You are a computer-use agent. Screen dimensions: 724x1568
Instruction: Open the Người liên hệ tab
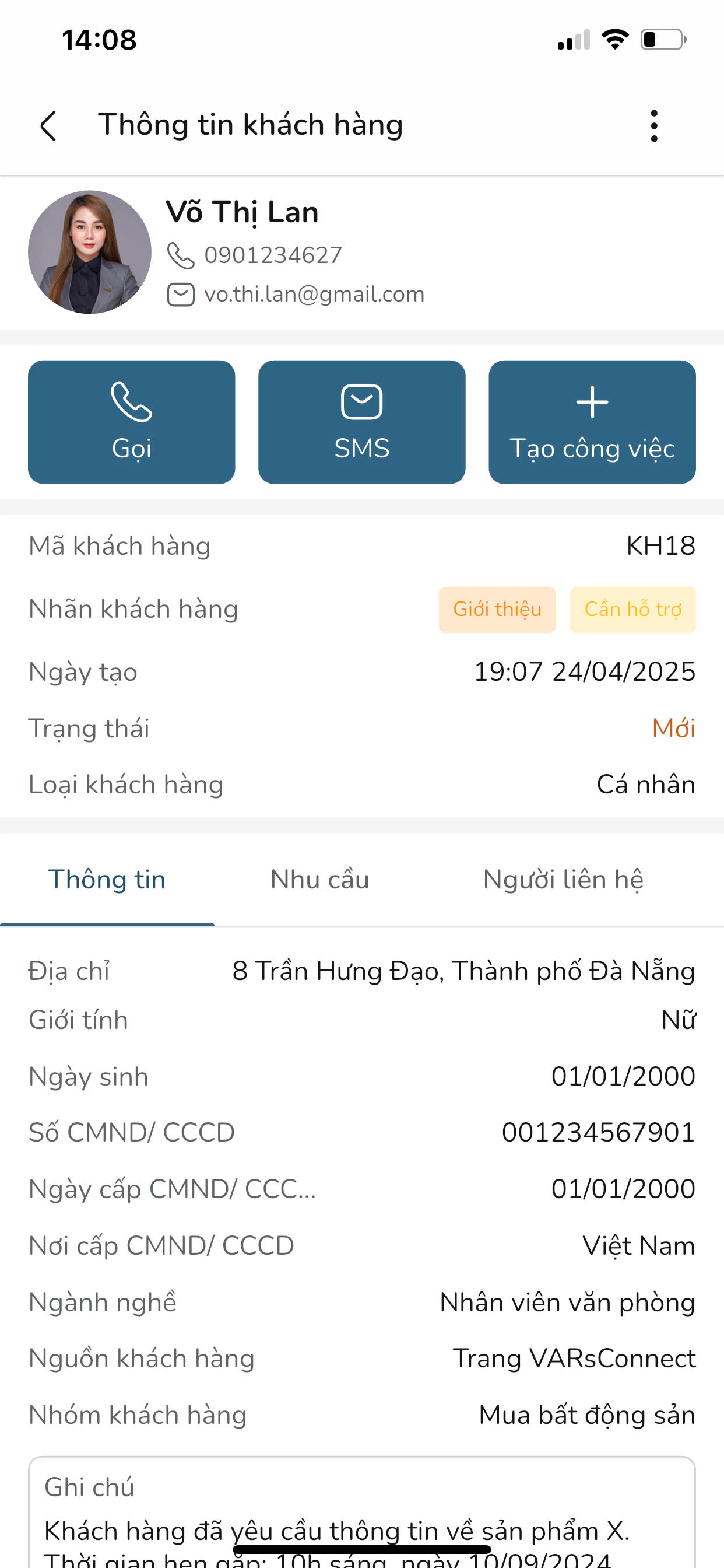563,880
